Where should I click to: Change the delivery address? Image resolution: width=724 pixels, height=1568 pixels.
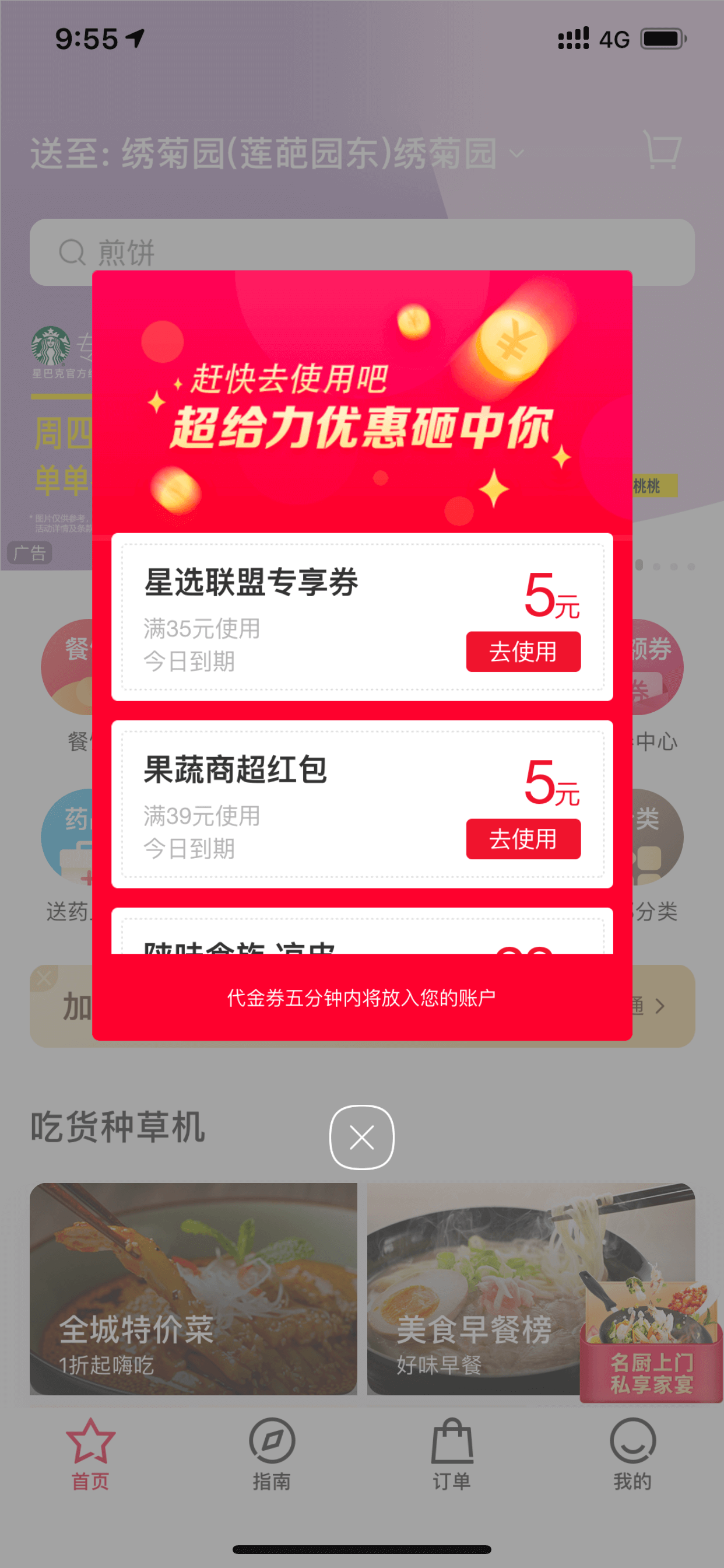tap(277, 153)
